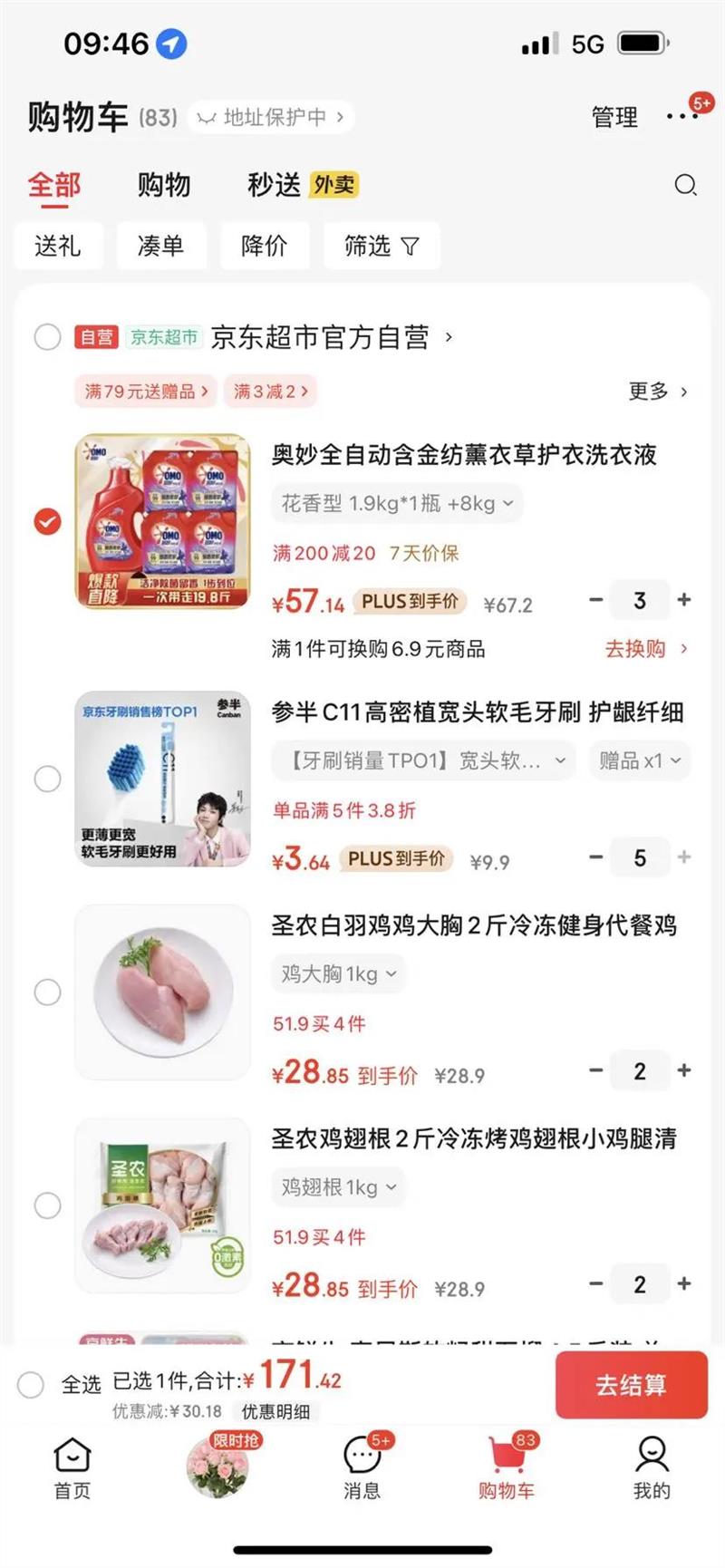Uncheck the 奥妙 laundry detergent item
725x1568 pixels.
(x=47, y=521)
